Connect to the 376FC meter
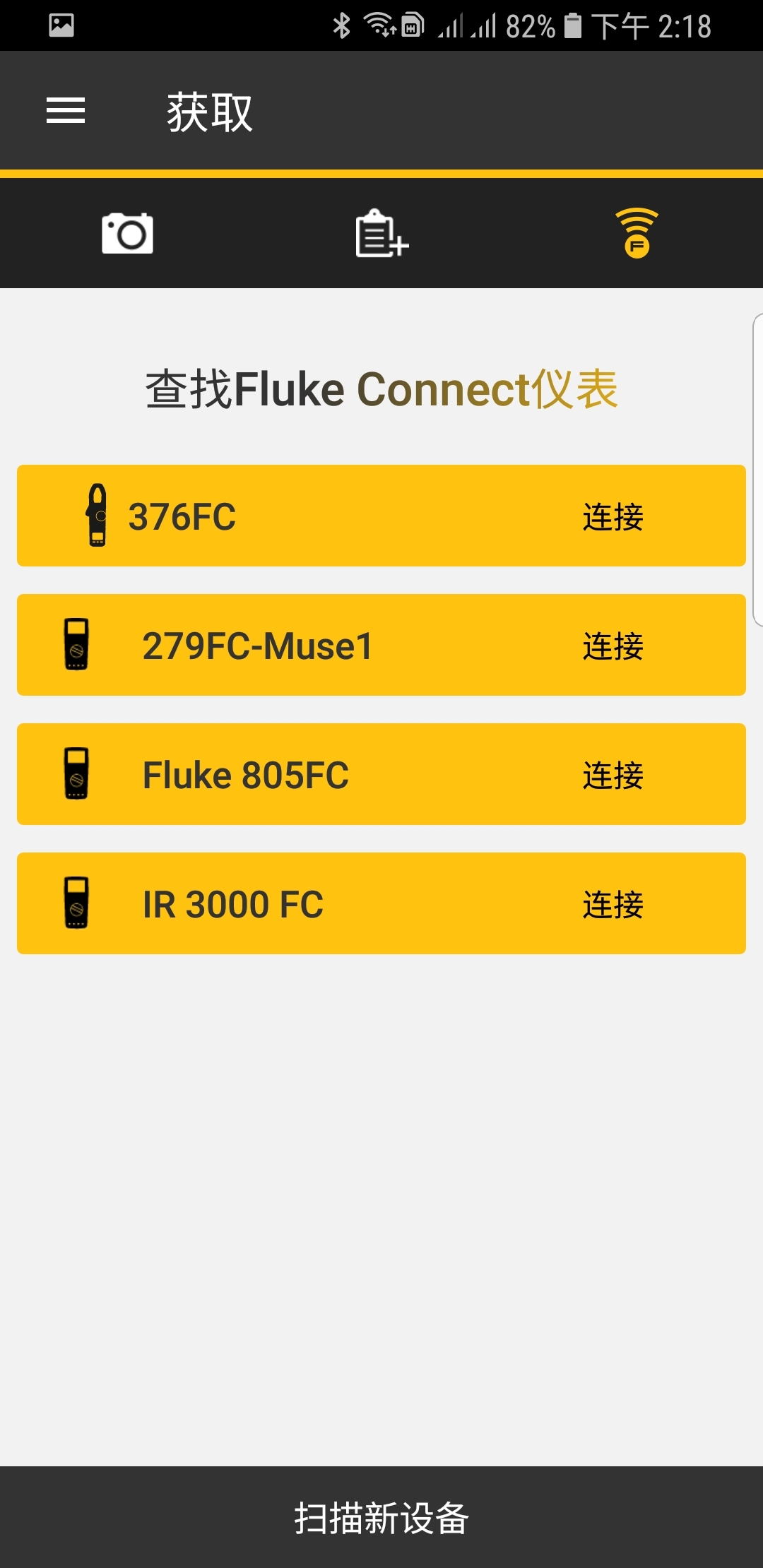 [613, 516]
